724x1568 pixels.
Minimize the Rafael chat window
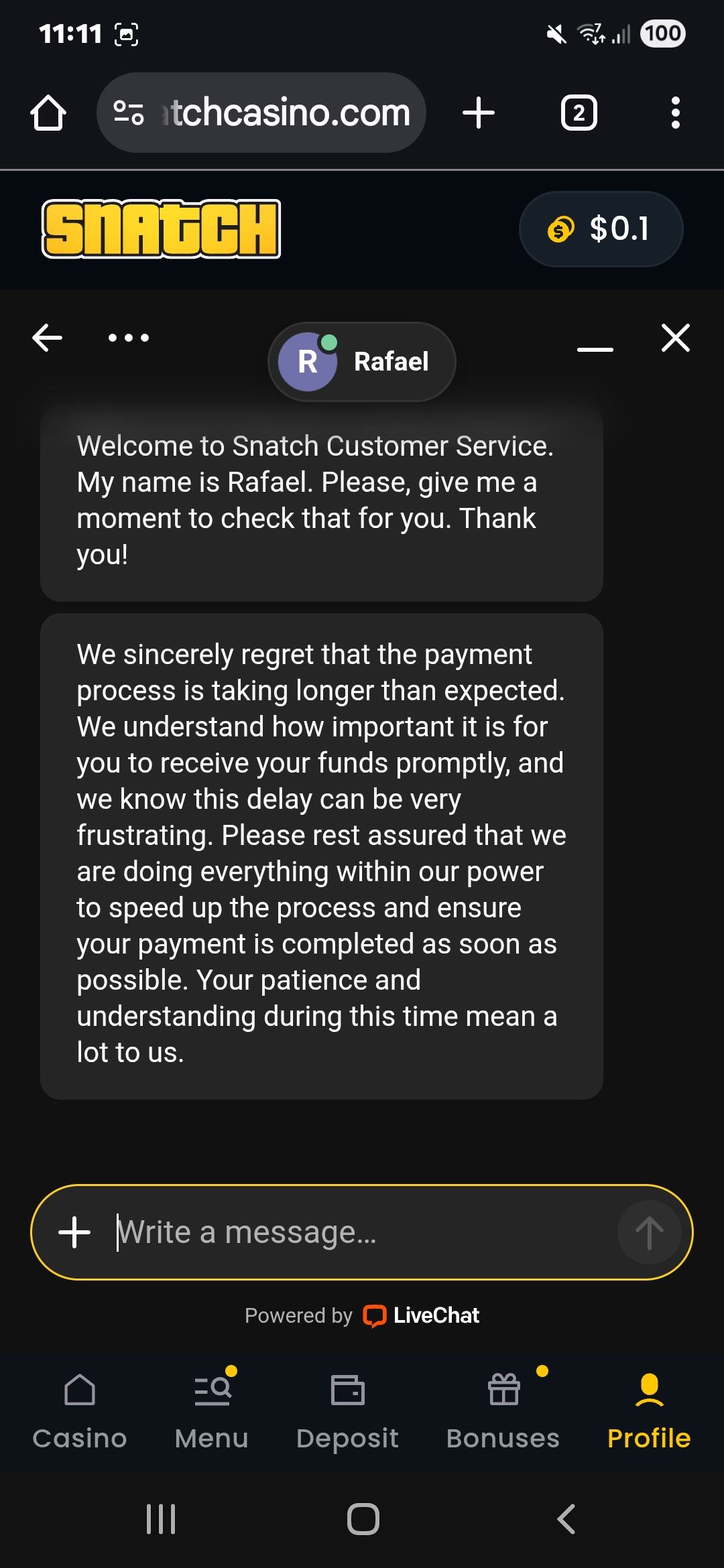595,348
